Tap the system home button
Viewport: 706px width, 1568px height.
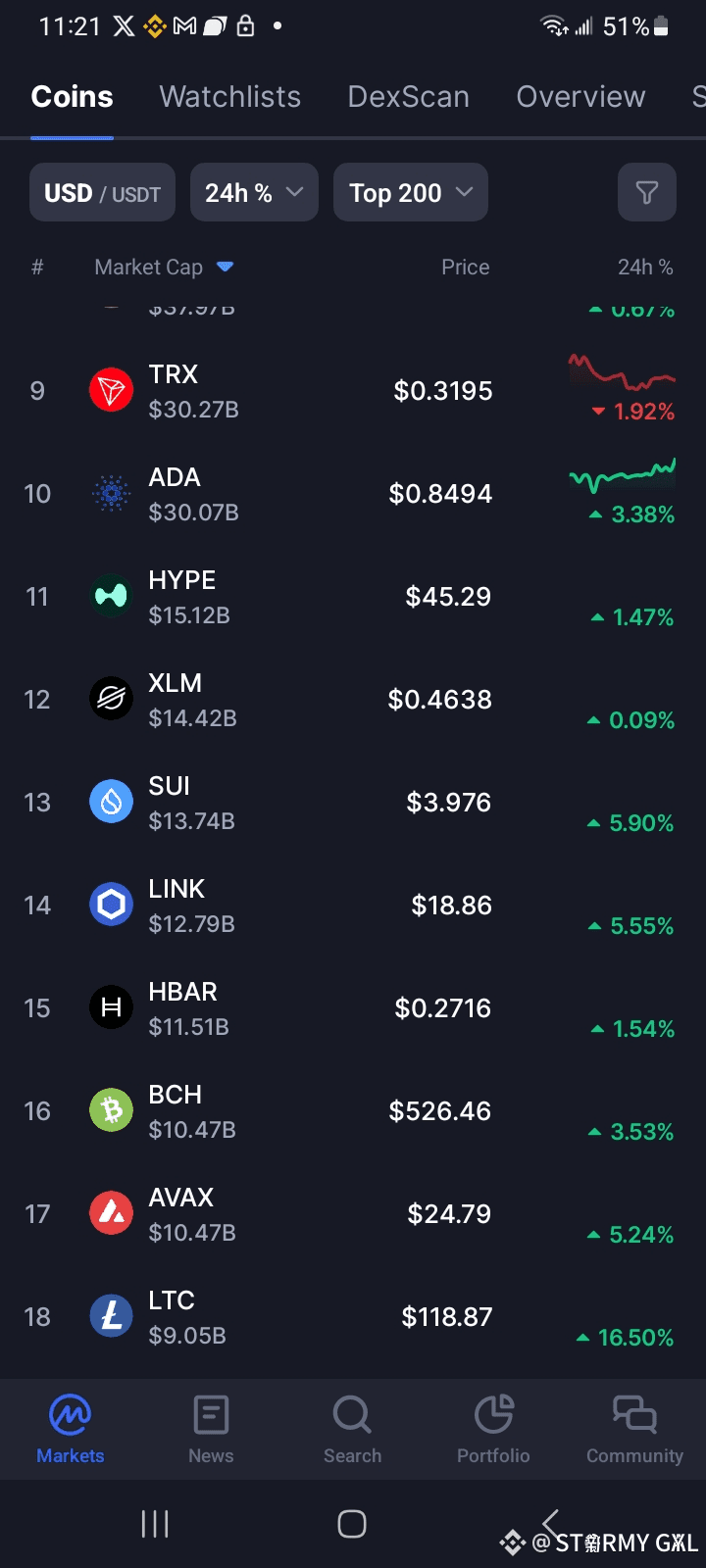click(352, 1524)
